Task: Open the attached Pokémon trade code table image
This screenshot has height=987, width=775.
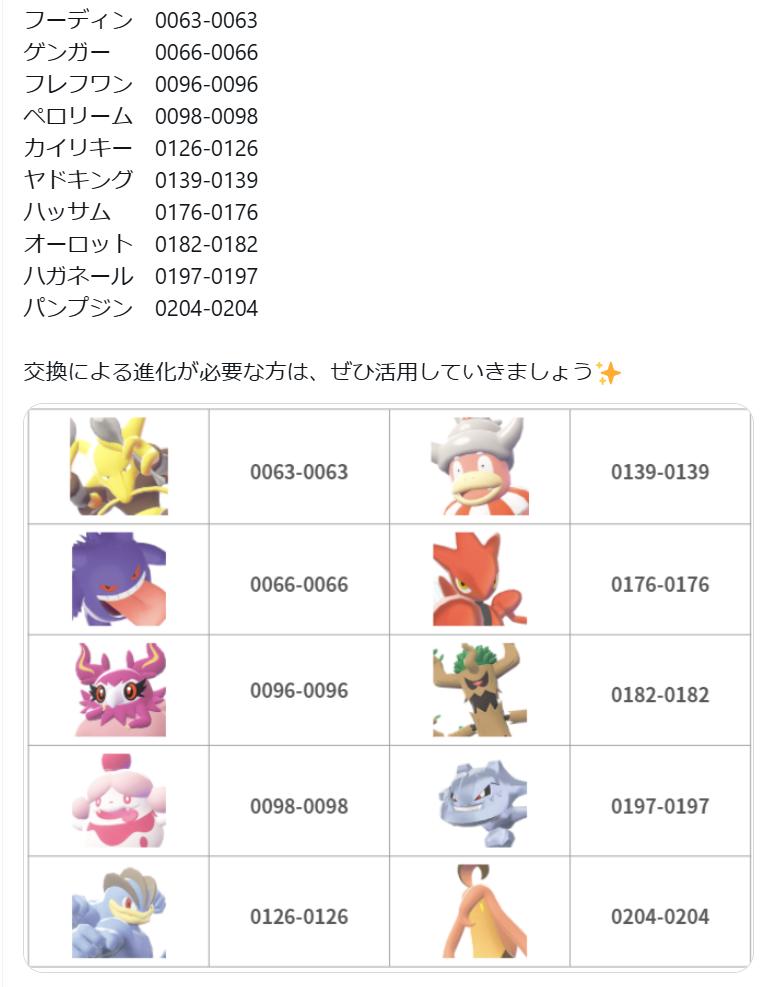Action: (x=388, y=687)
